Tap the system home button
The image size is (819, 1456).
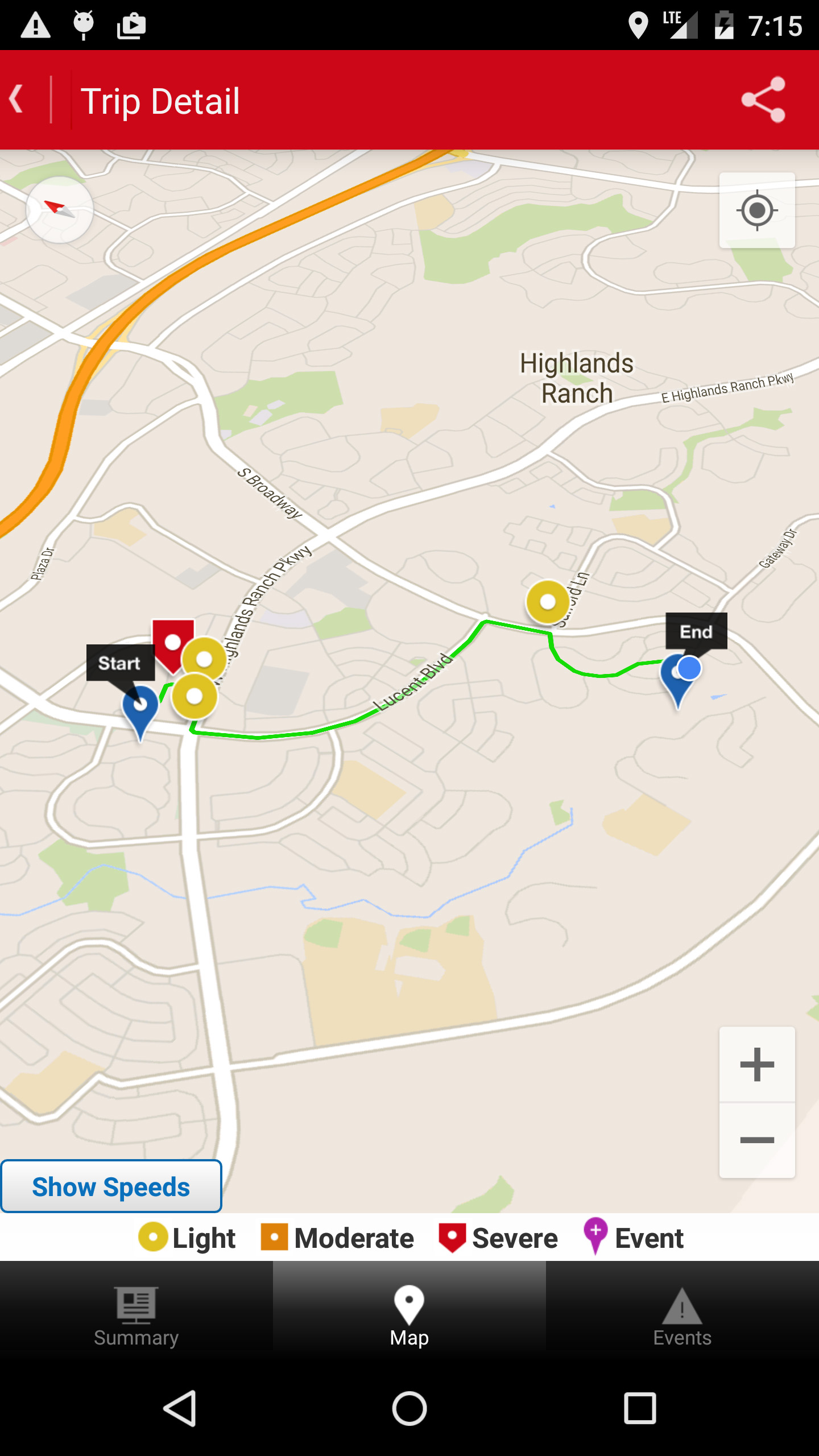tap(409, 1408)
